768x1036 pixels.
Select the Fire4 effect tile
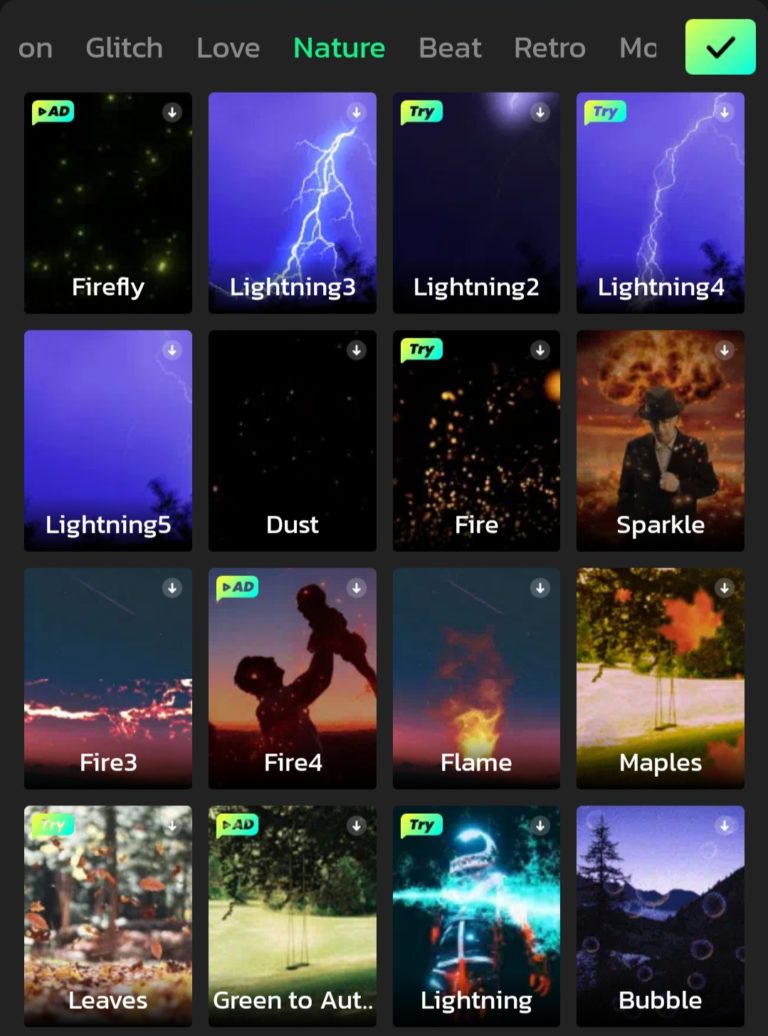coord(292,678)
